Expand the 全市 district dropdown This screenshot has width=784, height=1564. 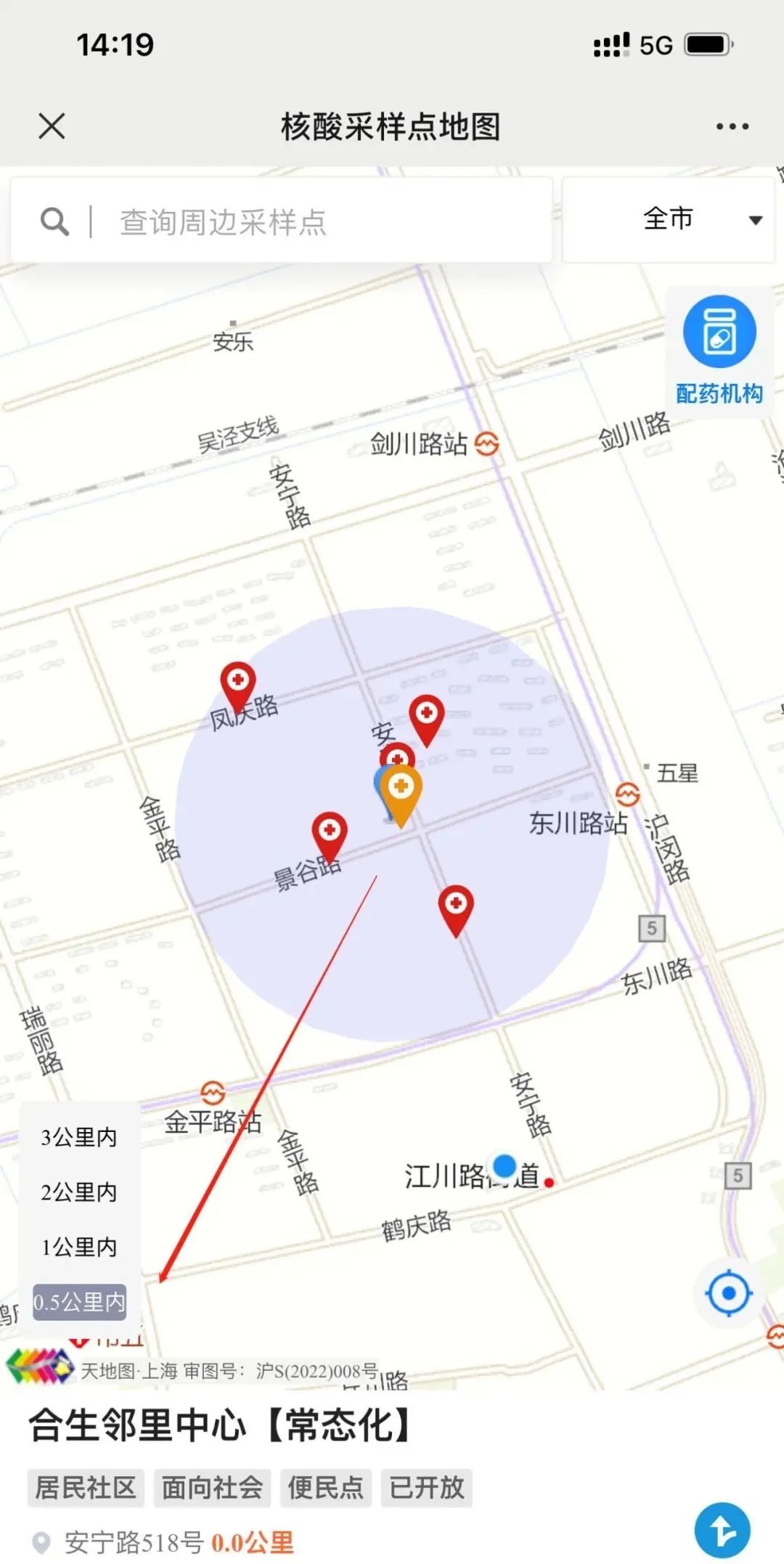point(668,219)
